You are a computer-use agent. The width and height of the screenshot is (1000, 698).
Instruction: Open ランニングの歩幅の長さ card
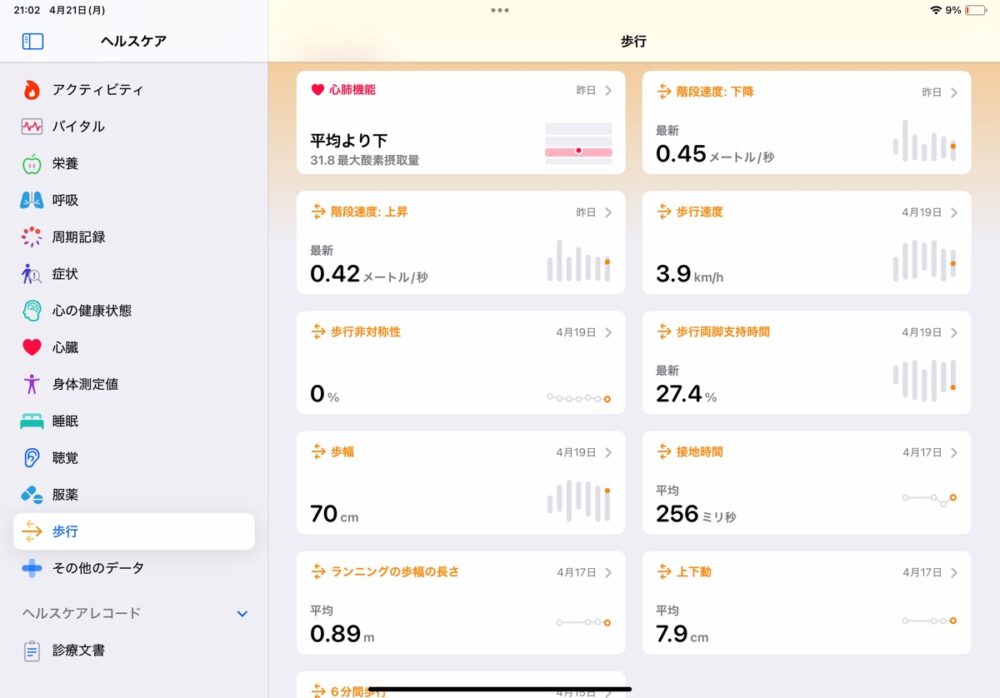click(x=460, y=602)
